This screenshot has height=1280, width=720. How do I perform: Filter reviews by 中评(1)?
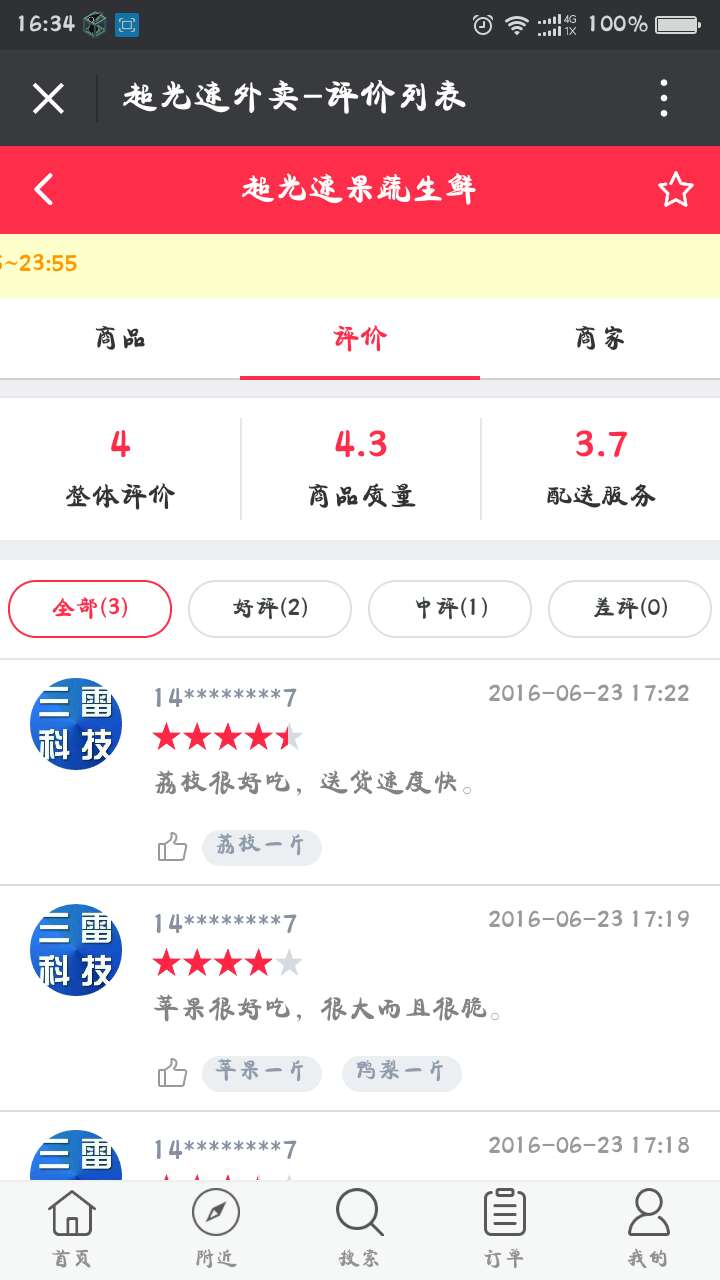coord(450,608)
